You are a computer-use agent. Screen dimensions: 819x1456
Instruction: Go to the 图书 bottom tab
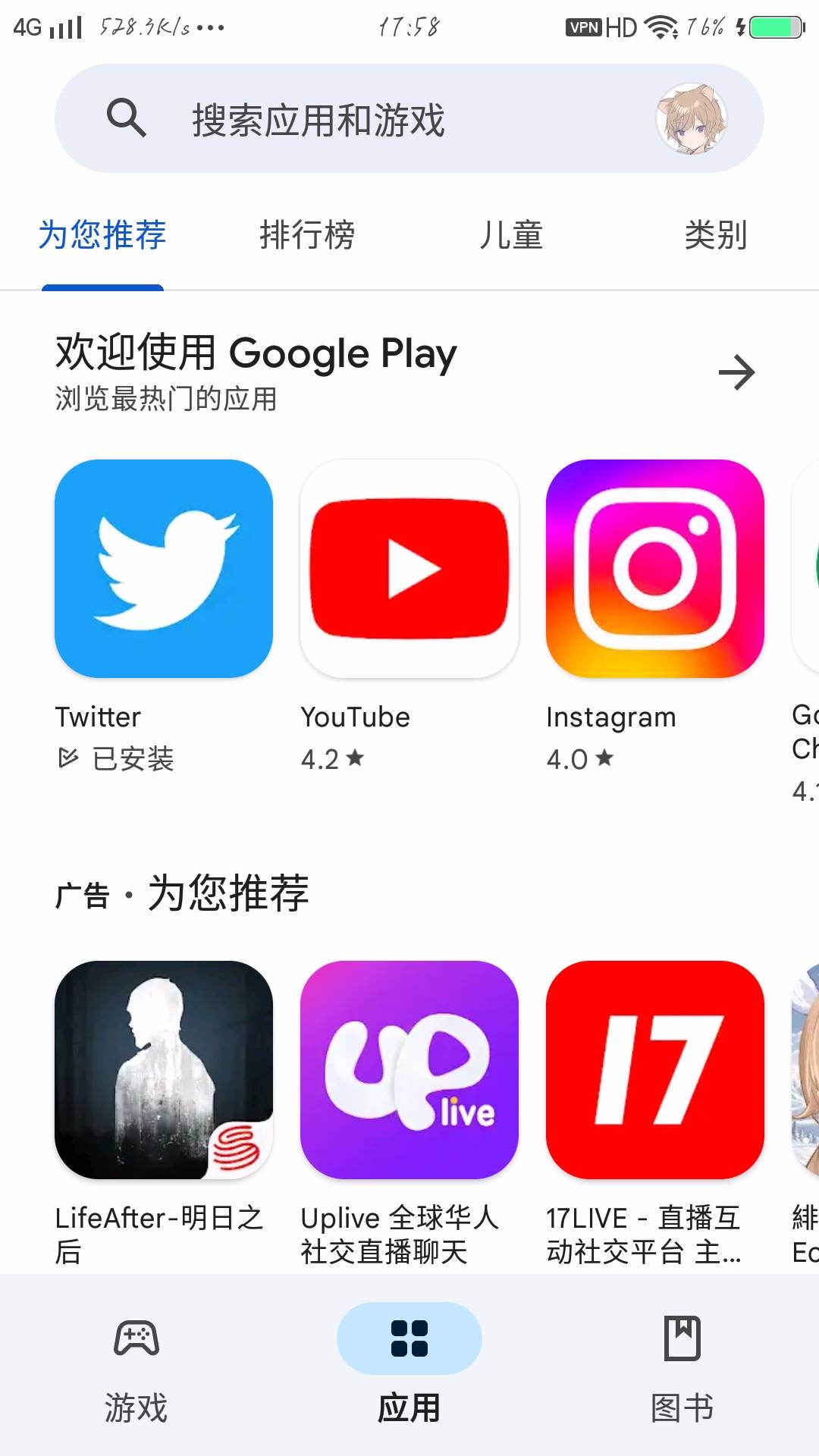pos(682,1365)
